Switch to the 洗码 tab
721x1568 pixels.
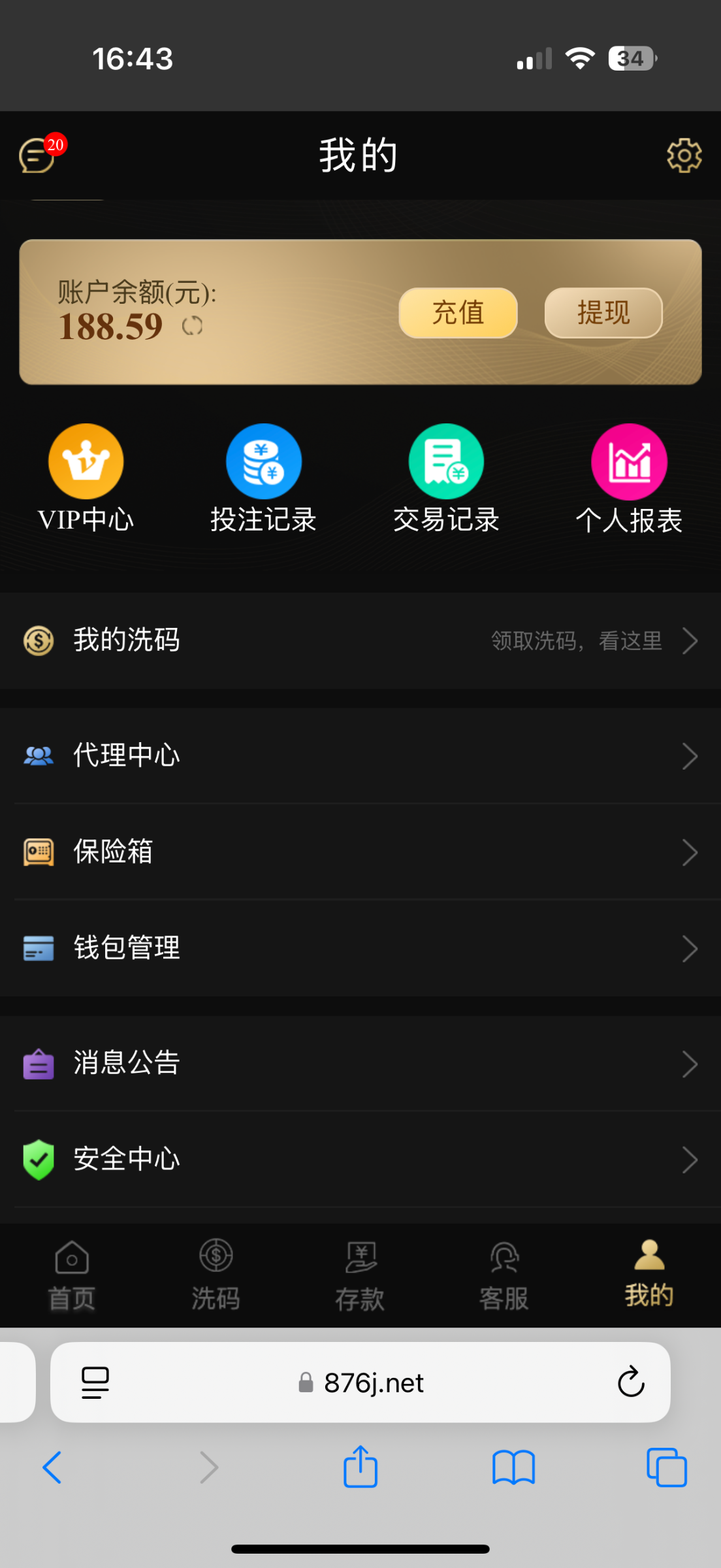point(216,1275)
